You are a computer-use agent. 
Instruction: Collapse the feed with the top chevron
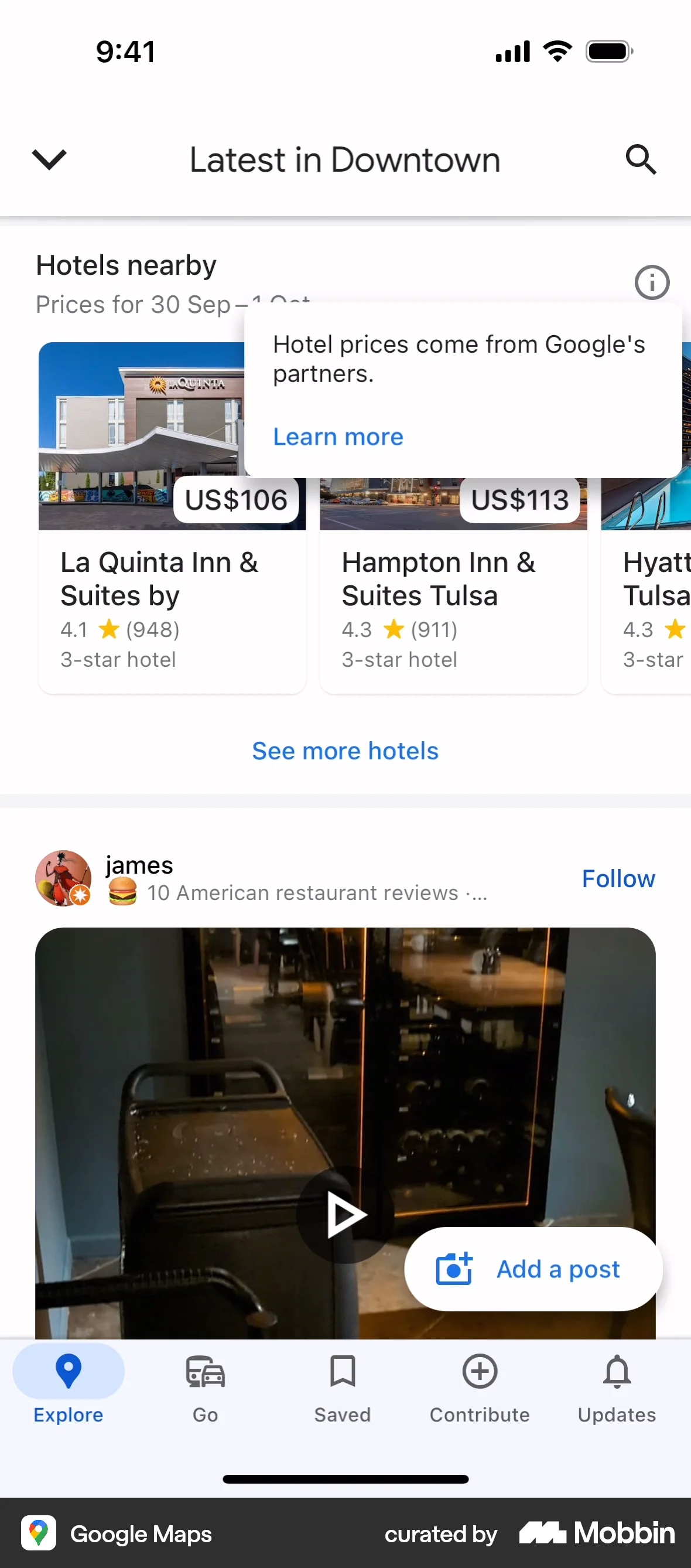tap(49, 159)
